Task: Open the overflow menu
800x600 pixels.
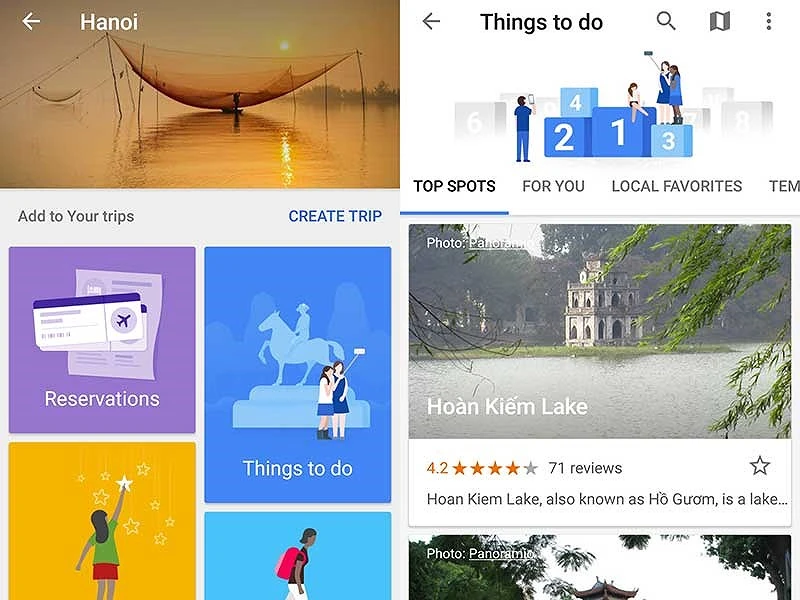Action: 768,21
